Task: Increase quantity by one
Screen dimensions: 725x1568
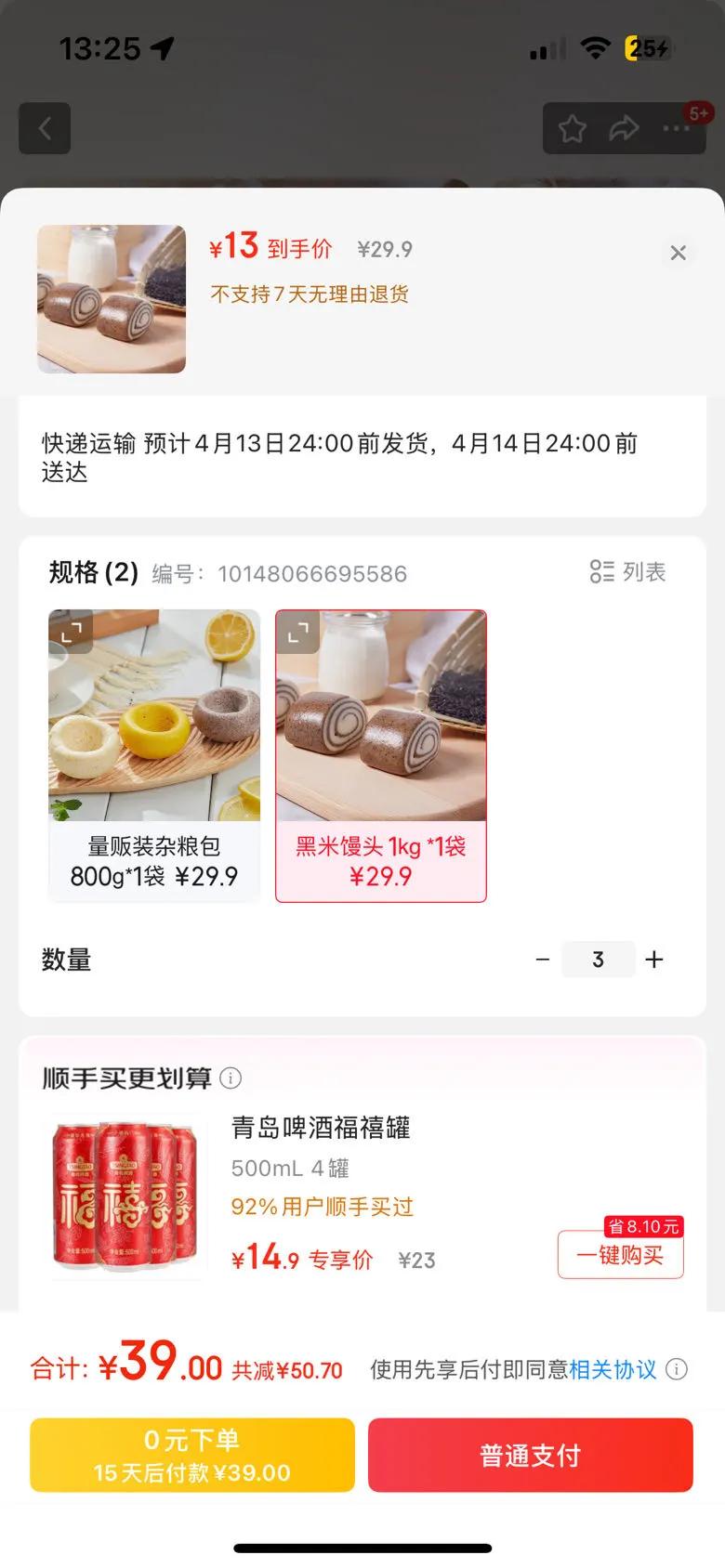Action: click(x=654, y=960)
